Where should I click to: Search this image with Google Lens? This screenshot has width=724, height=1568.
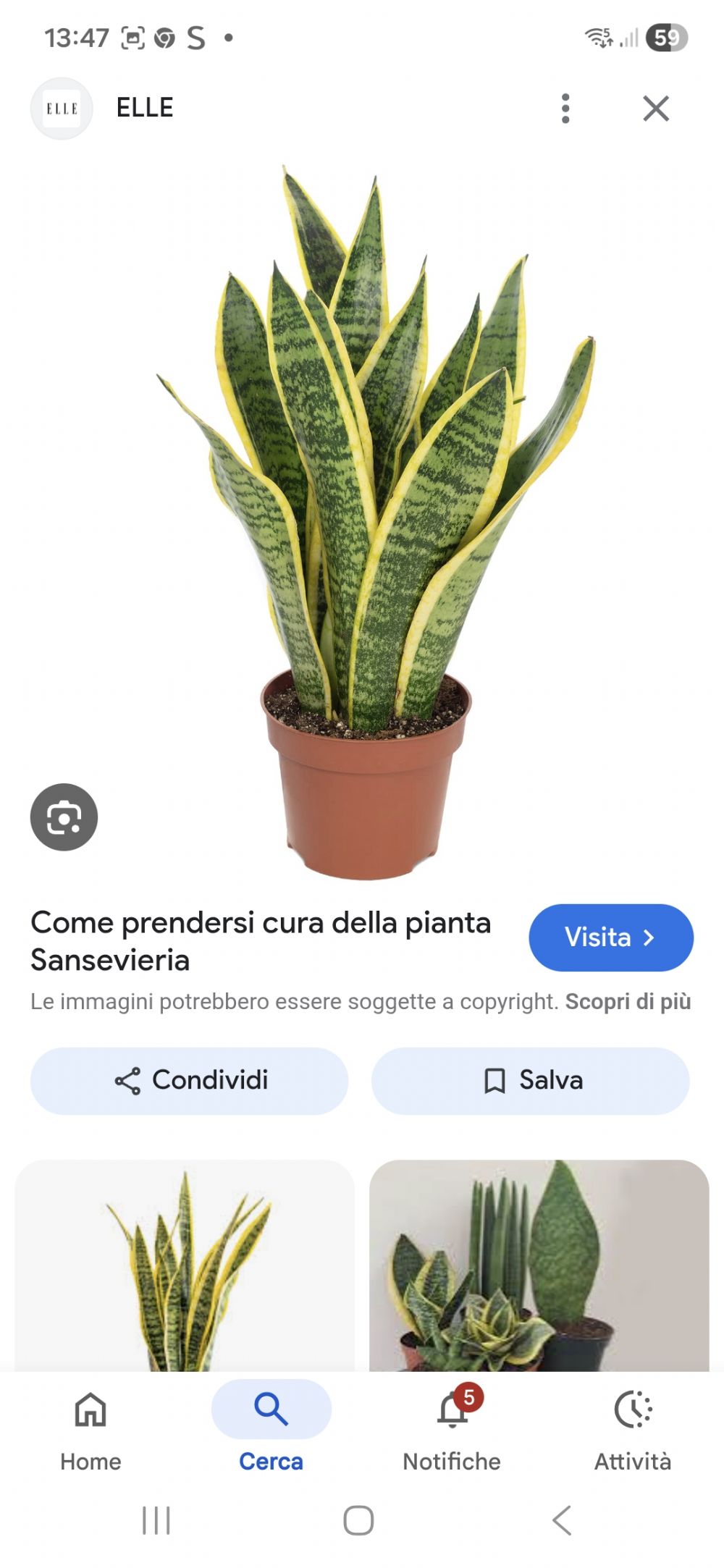tap(64, 817)
